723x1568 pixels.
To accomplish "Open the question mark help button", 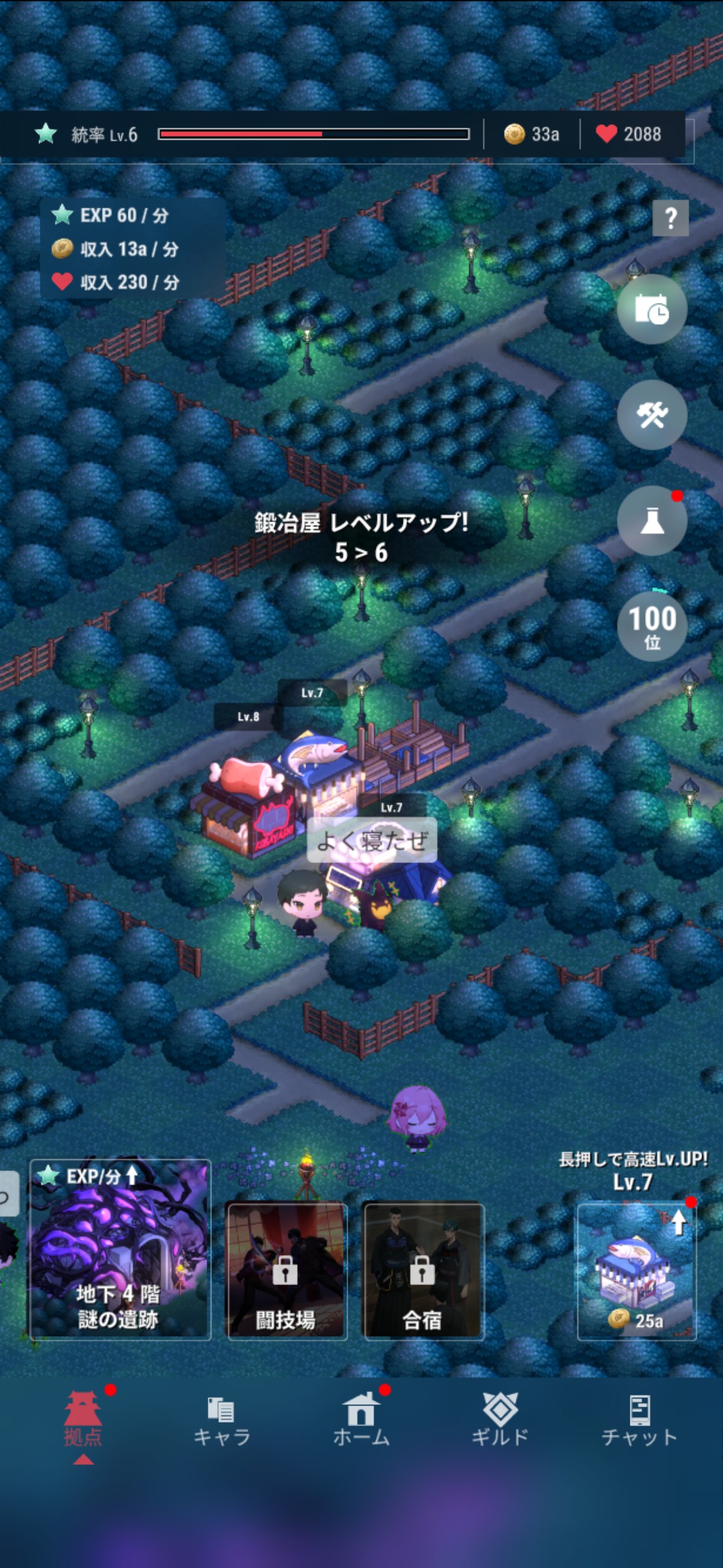I will (670, 218).
